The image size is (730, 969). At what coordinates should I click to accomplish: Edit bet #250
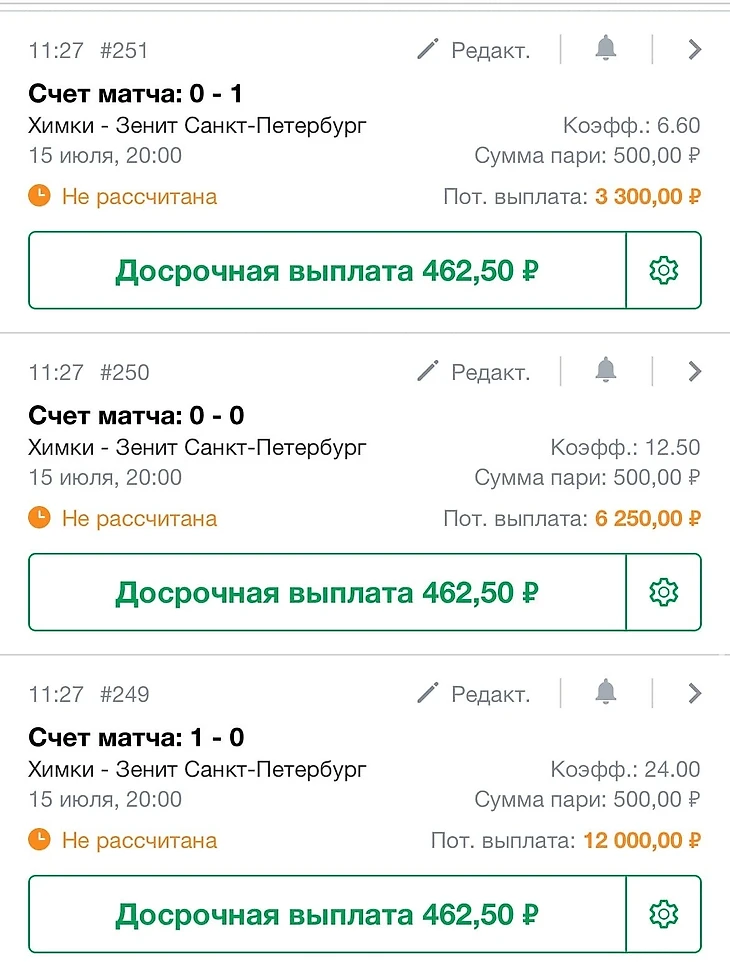[x=474, y=371]
